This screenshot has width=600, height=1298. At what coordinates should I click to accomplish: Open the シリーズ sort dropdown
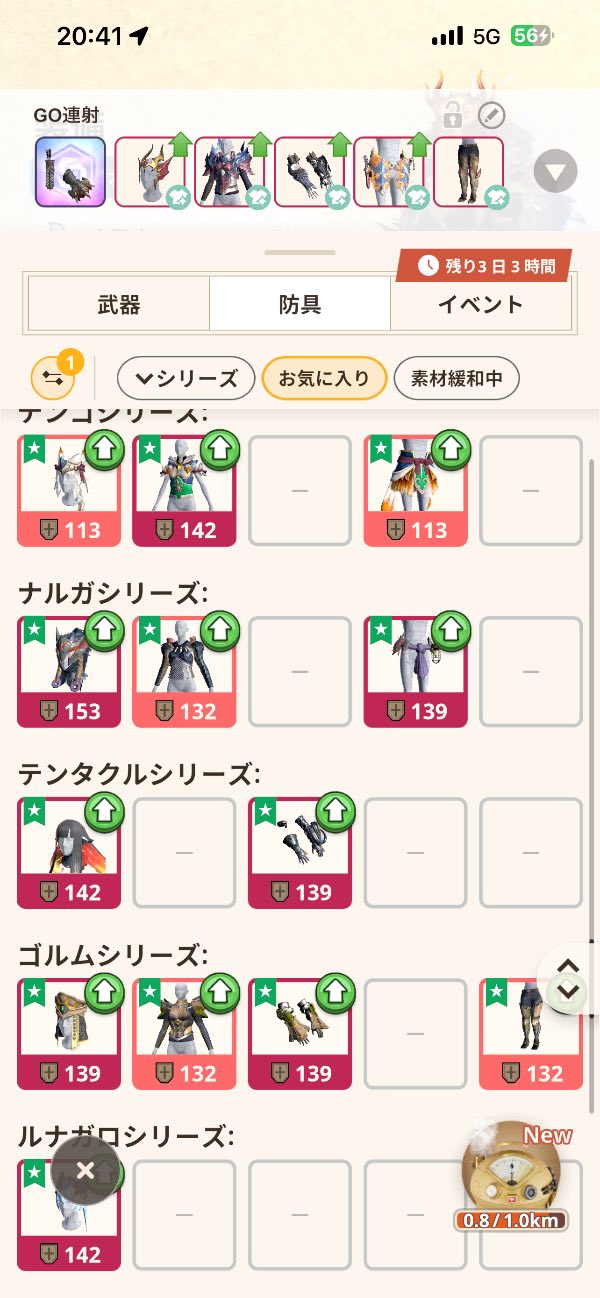click(185, 379)
